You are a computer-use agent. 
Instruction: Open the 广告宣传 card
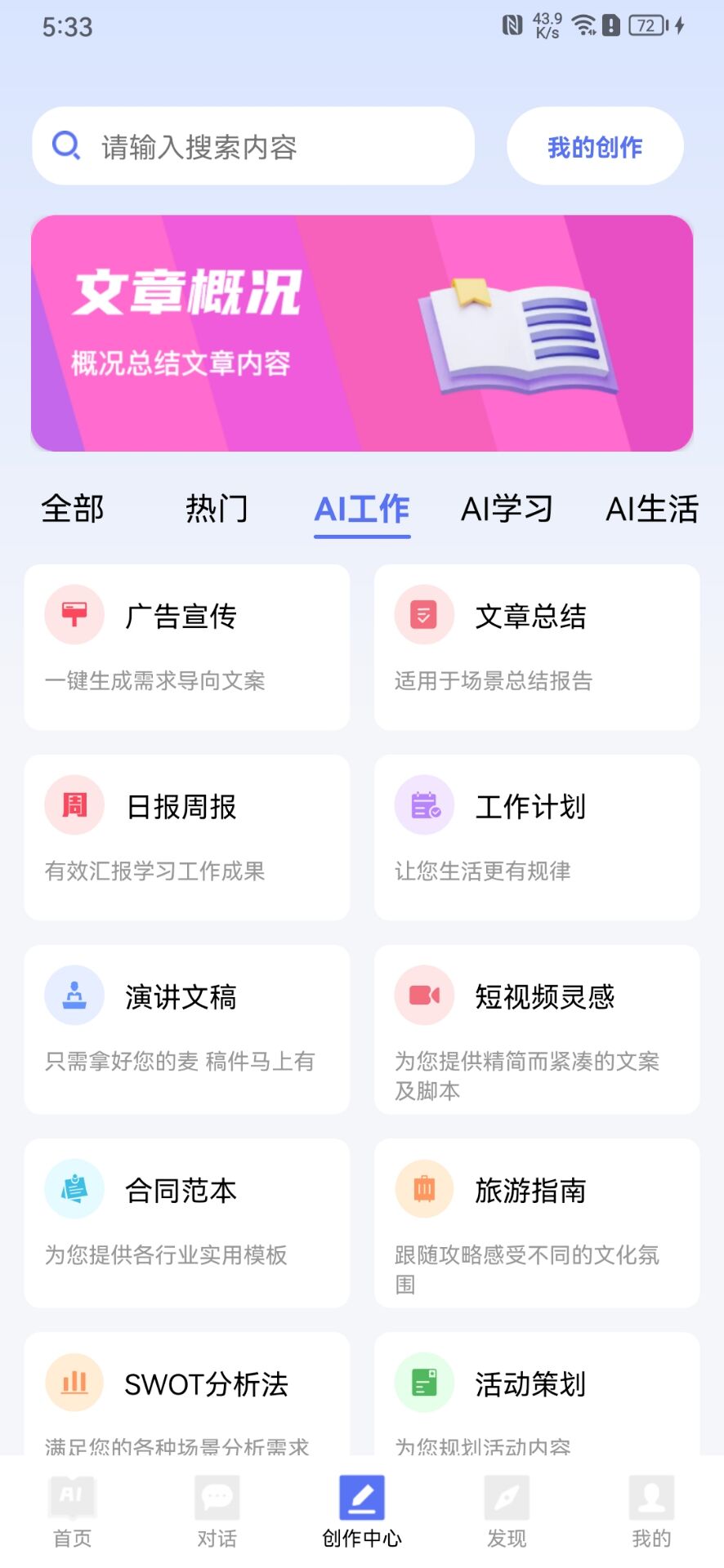pos(187,647)
